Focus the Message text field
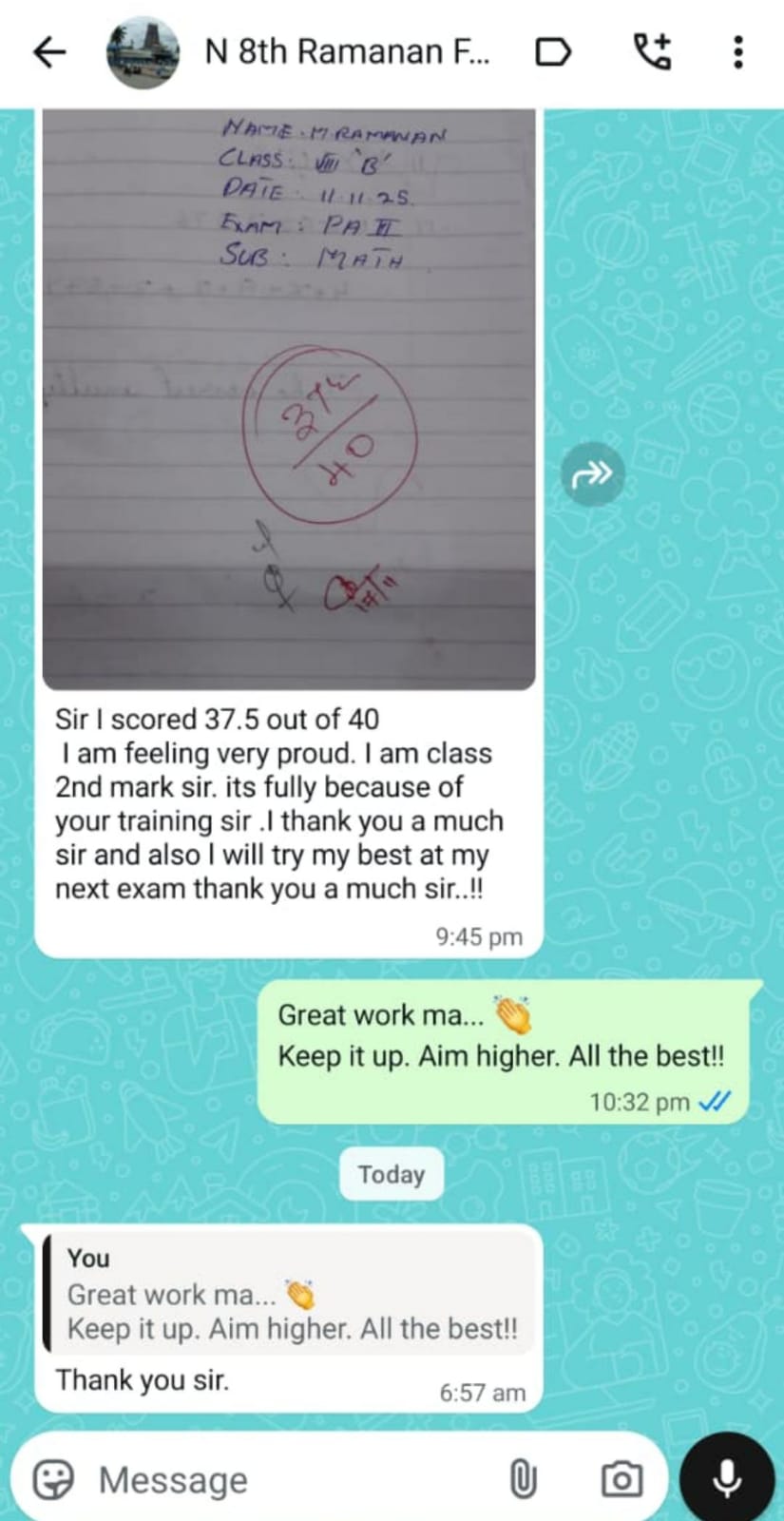This screenshot has height=1521, width=784. pyautogui.click(x=285, y=1480)
